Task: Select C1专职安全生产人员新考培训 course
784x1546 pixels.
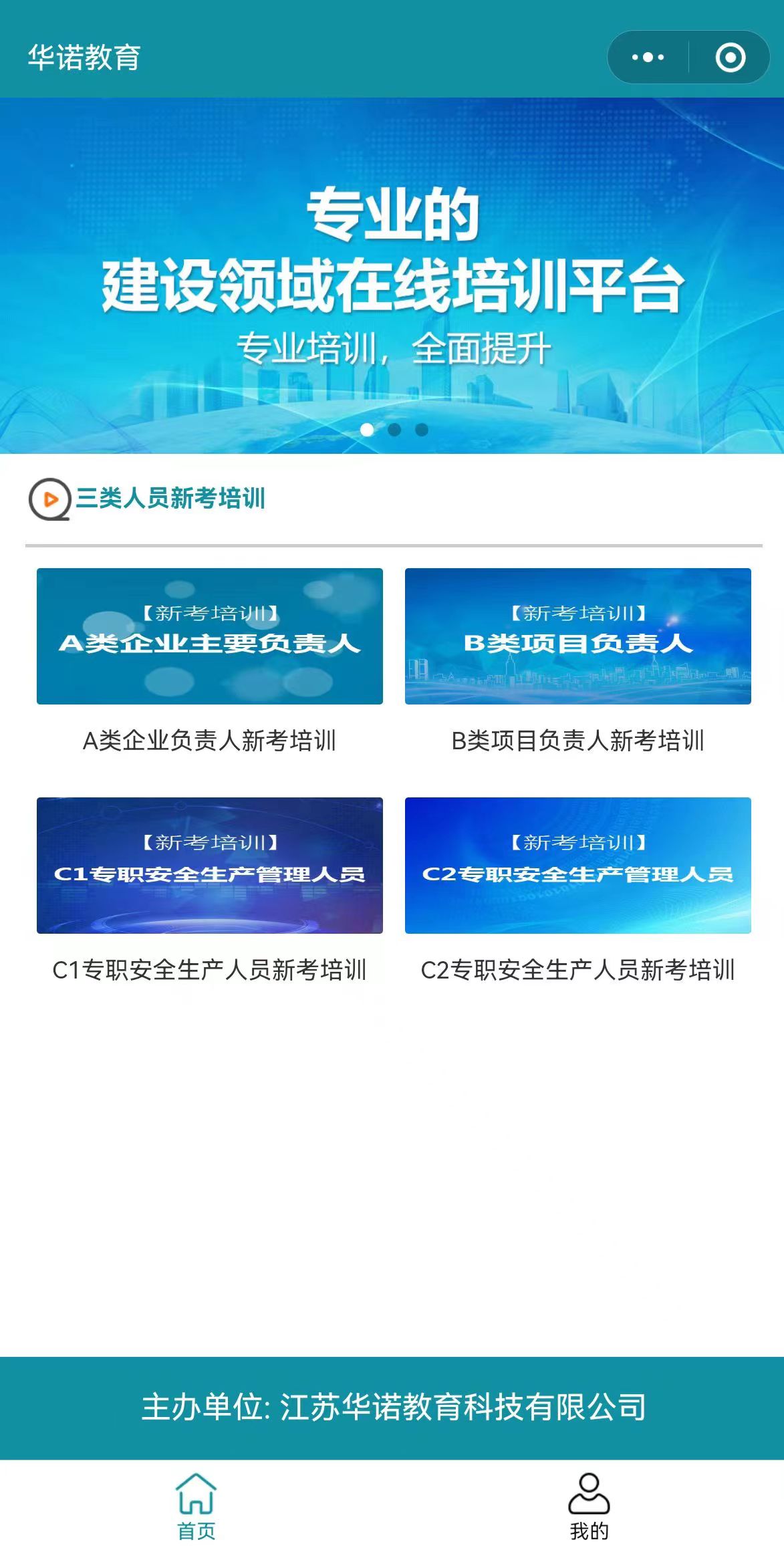Action: coord(209,866)
